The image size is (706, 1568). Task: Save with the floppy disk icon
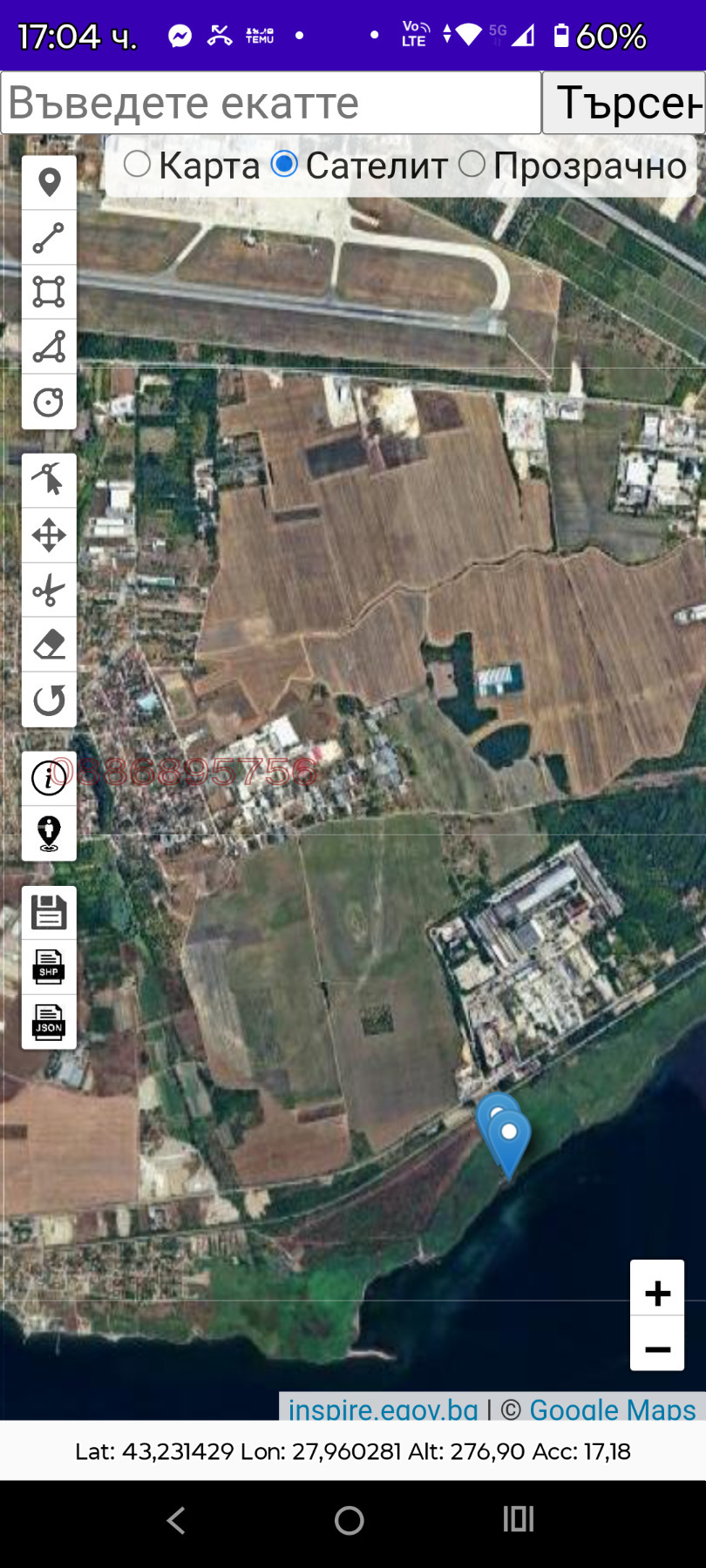[49, 912]
